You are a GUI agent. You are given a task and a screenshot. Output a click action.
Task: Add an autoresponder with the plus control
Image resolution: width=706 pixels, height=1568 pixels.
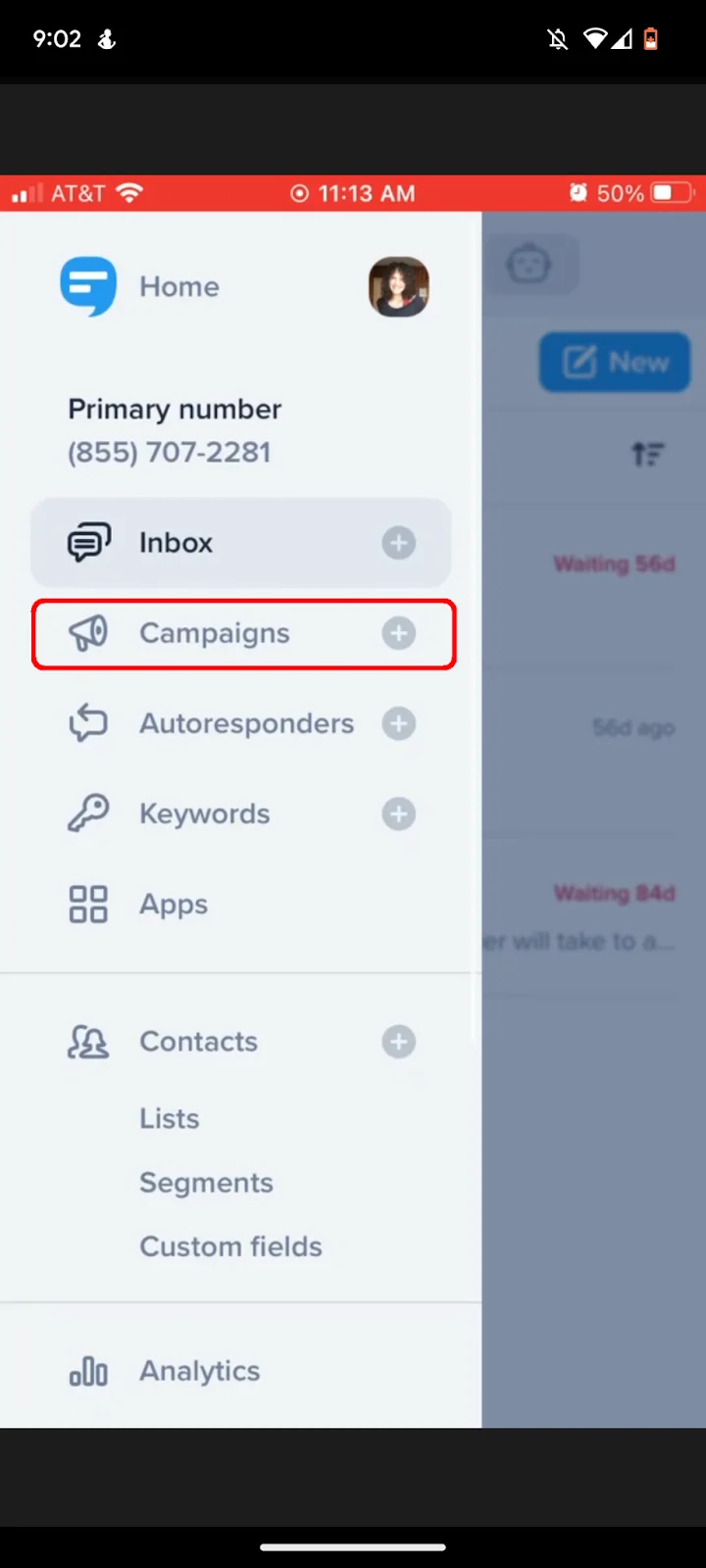[398, 723]
